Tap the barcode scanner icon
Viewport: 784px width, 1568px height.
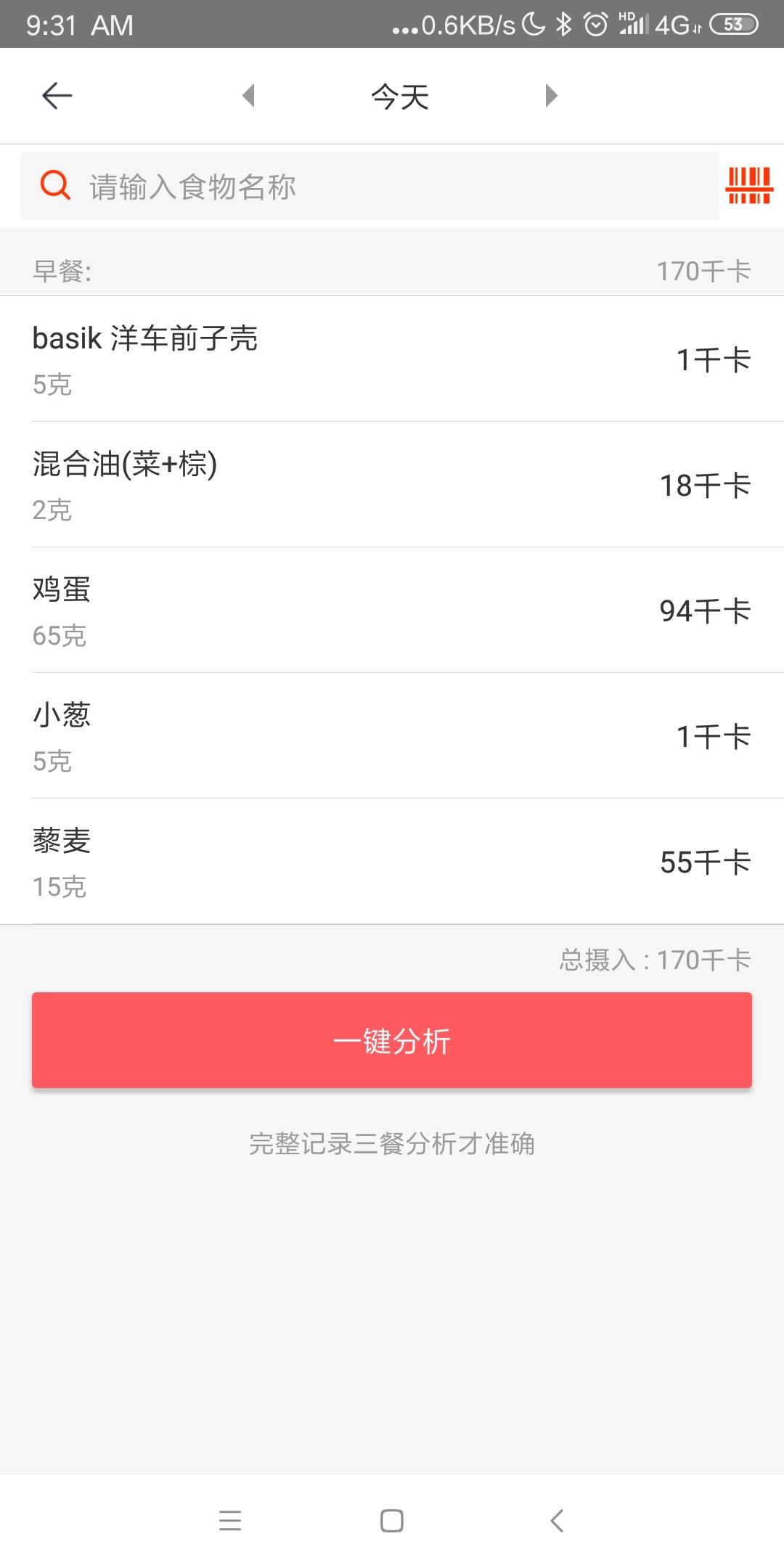[x=748, y=186]
